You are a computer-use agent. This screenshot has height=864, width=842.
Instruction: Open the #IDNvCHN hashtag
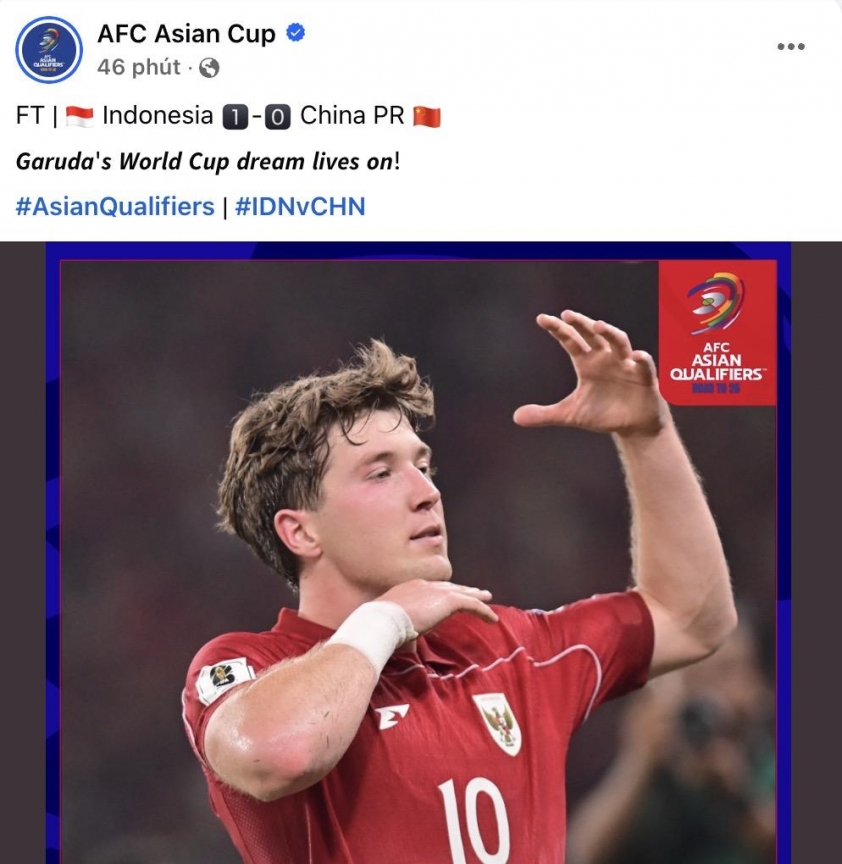click(x=300, y=207)
